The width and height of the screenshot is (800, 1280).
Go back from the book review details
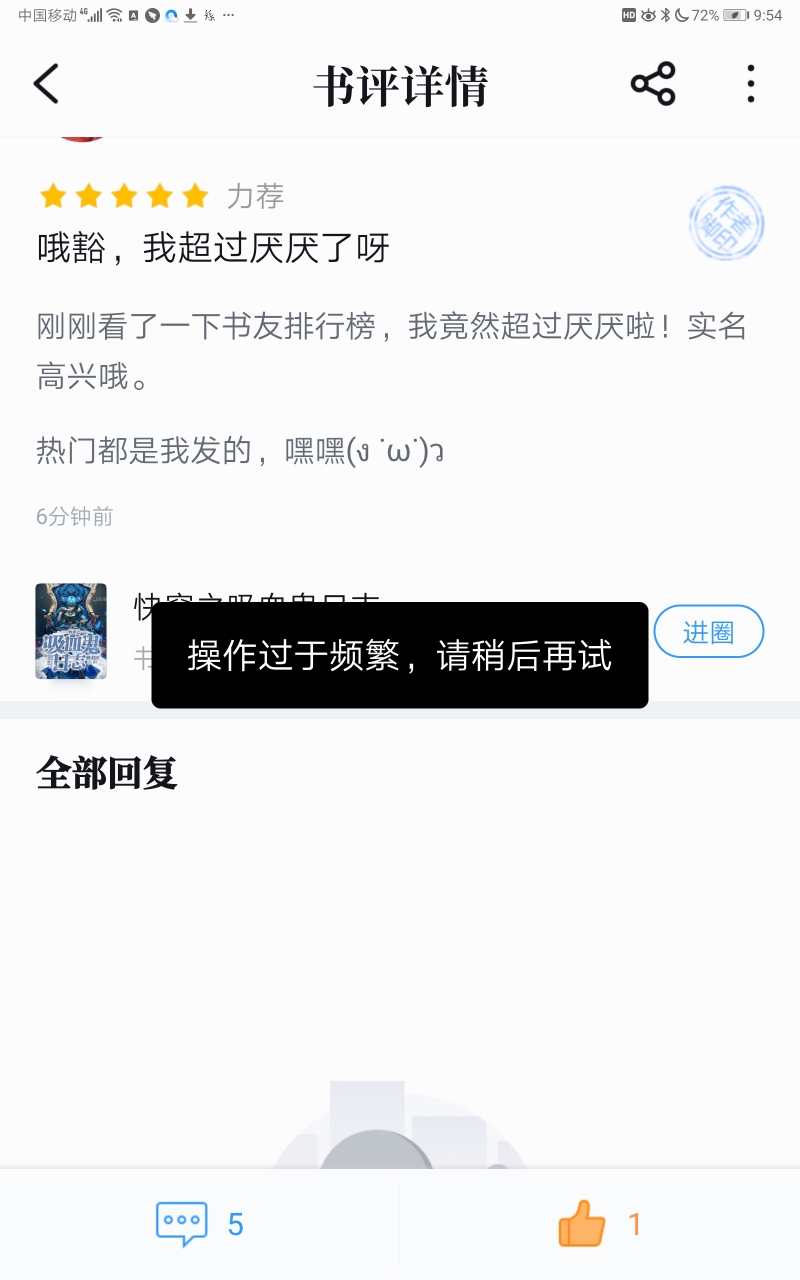pyautogui.click(x=46, y=84)
